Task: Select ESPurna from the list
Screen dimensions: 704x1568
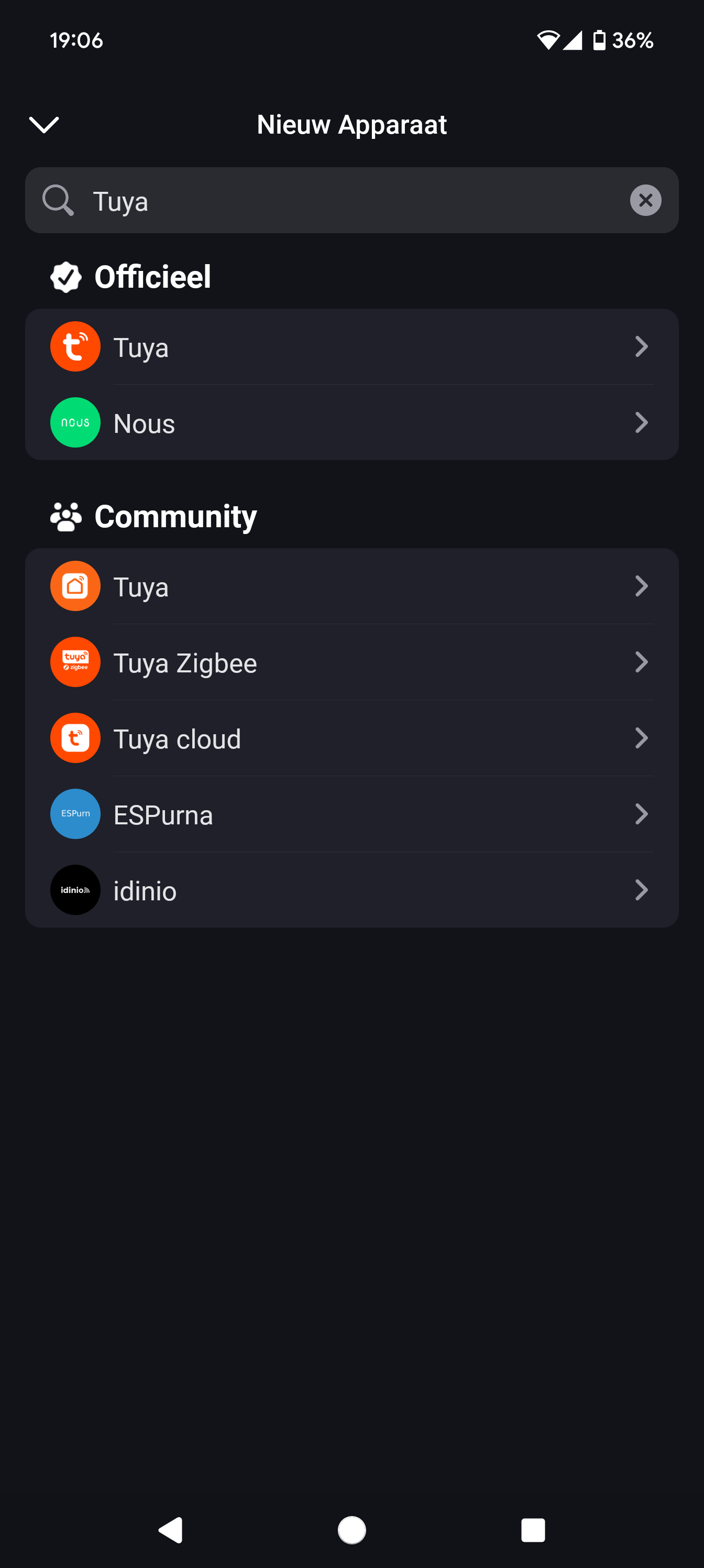Action: [351, 814]
